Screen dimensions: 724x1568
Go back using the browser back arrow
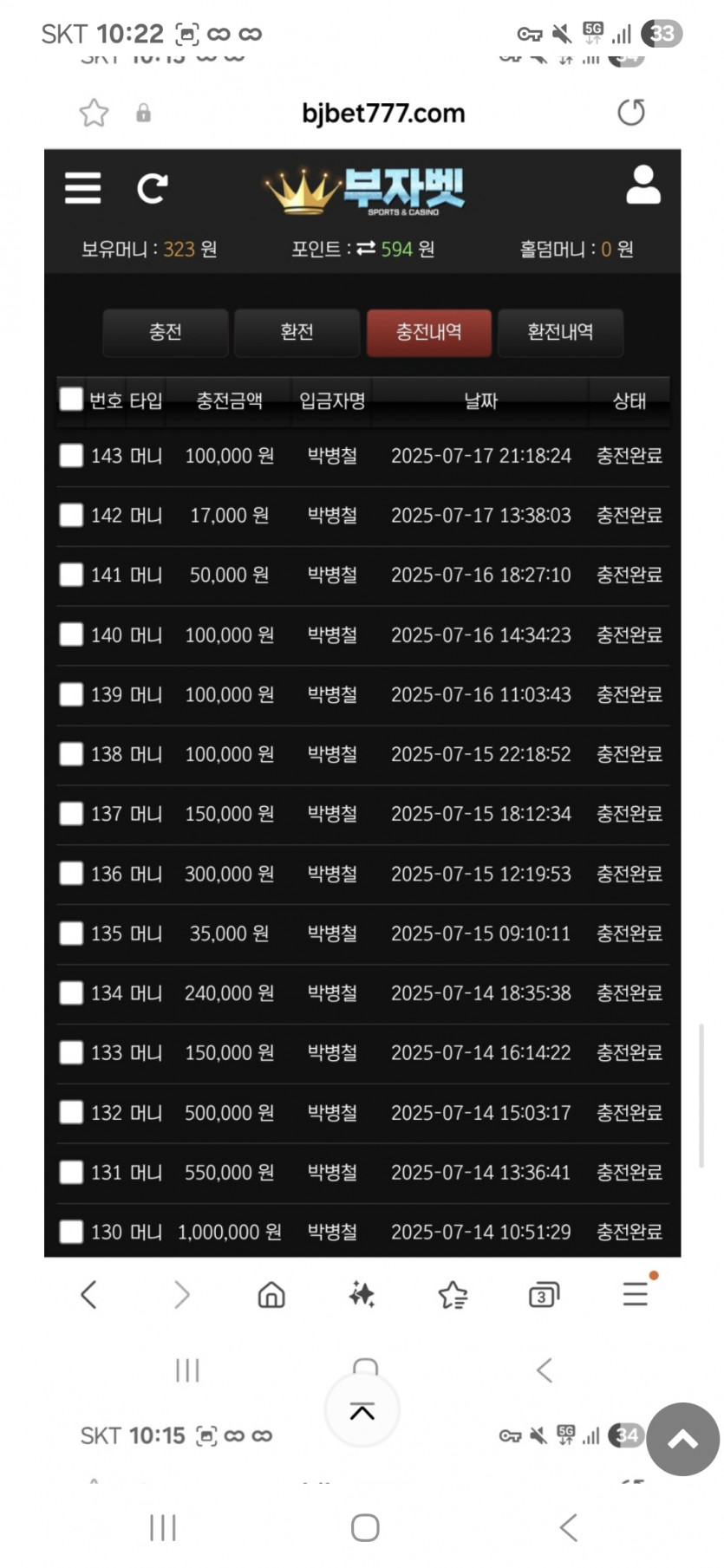click(88, 1294)
